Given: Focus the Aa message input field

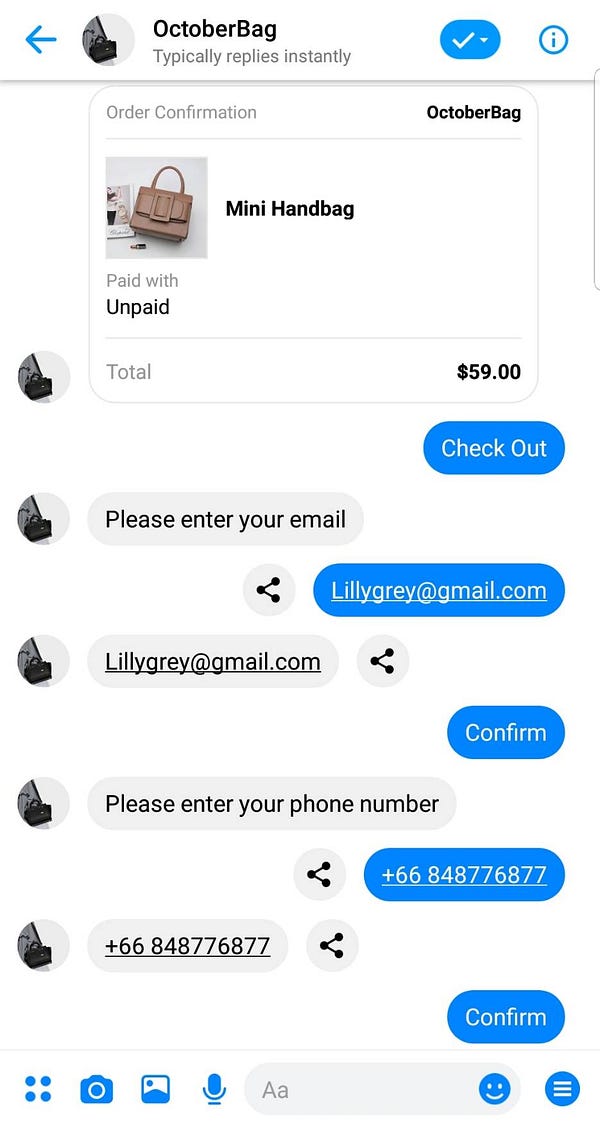Looking at the screenshot, I should pos(360,1089).
